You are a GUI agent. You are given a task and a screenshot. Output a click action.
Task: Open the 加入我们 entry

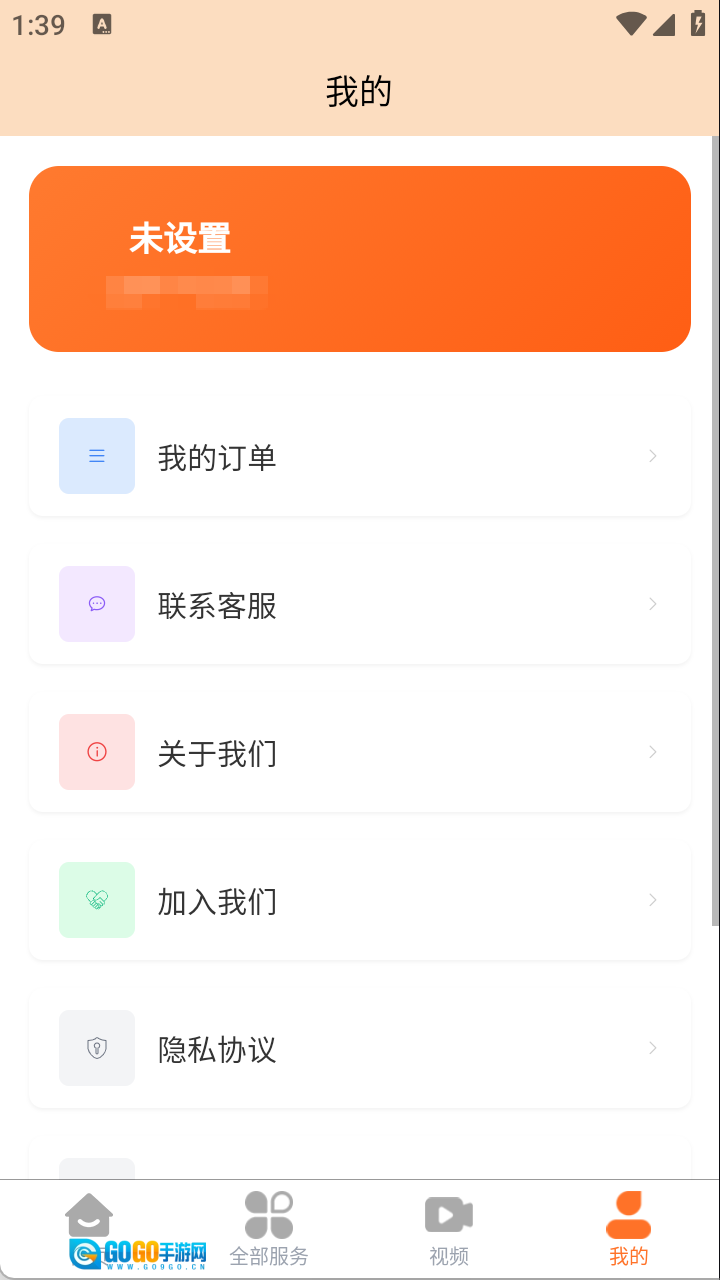tap(360, 901)
